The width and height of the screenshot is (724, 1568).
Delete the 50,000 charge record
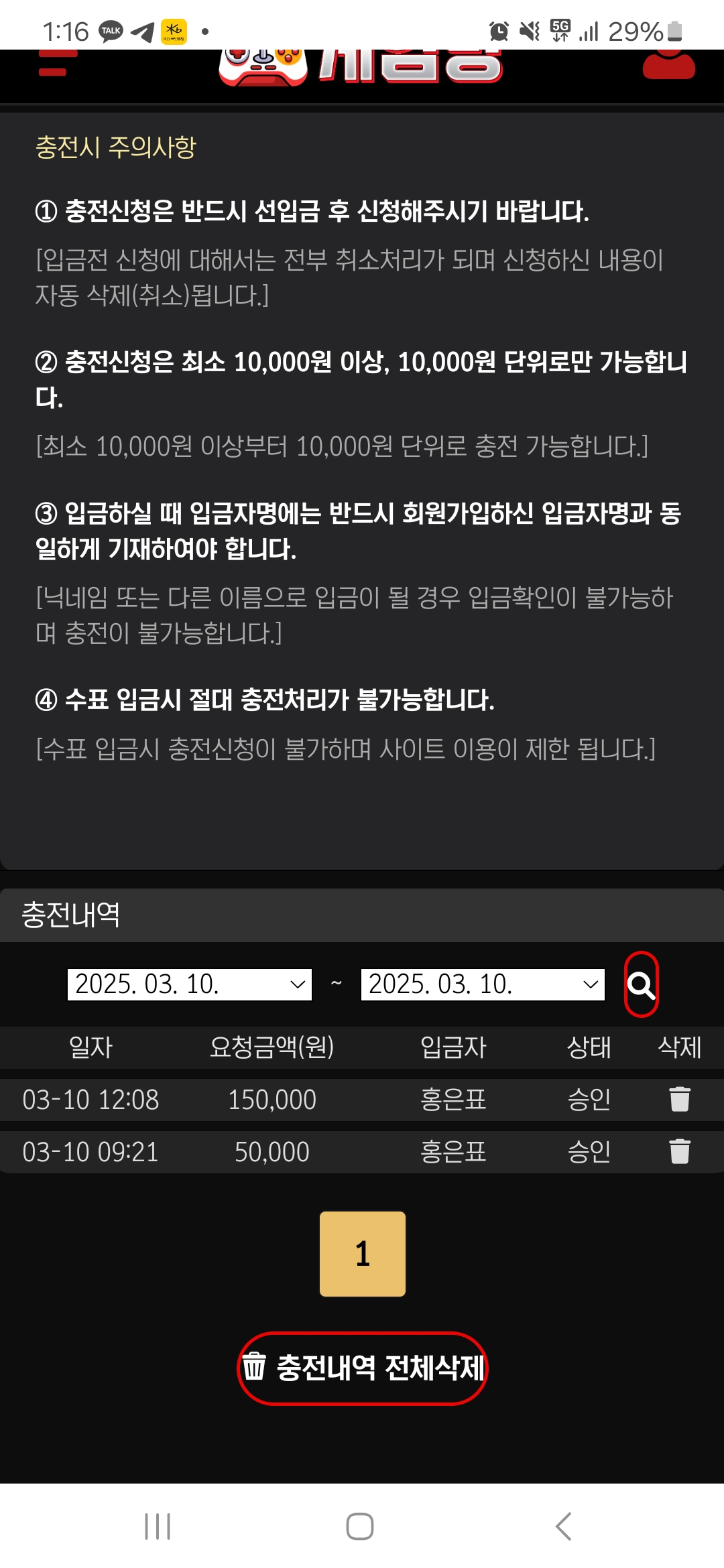click(x=679, y=1152)
